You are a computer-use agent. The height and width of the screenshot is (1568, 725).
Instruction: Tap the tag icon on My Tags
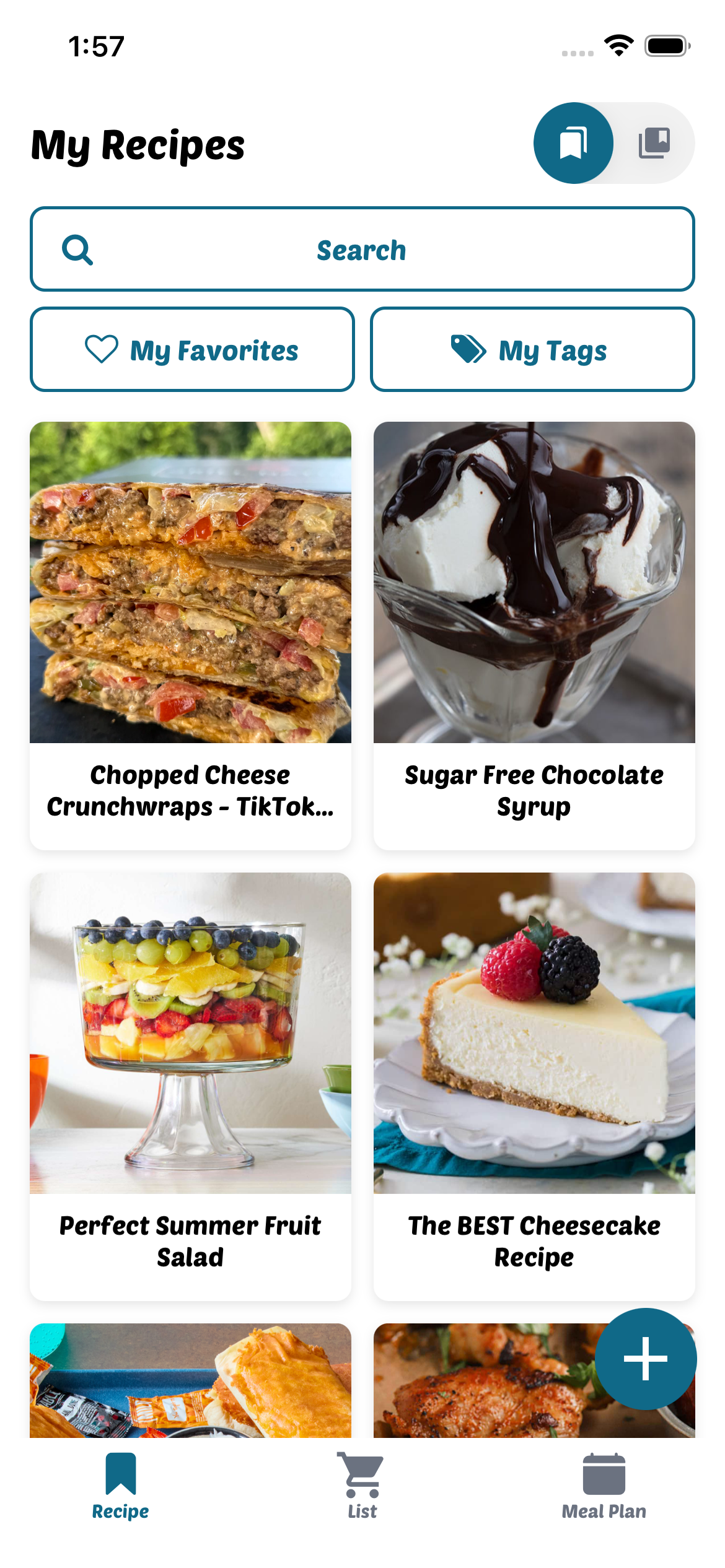click(467, 349)
